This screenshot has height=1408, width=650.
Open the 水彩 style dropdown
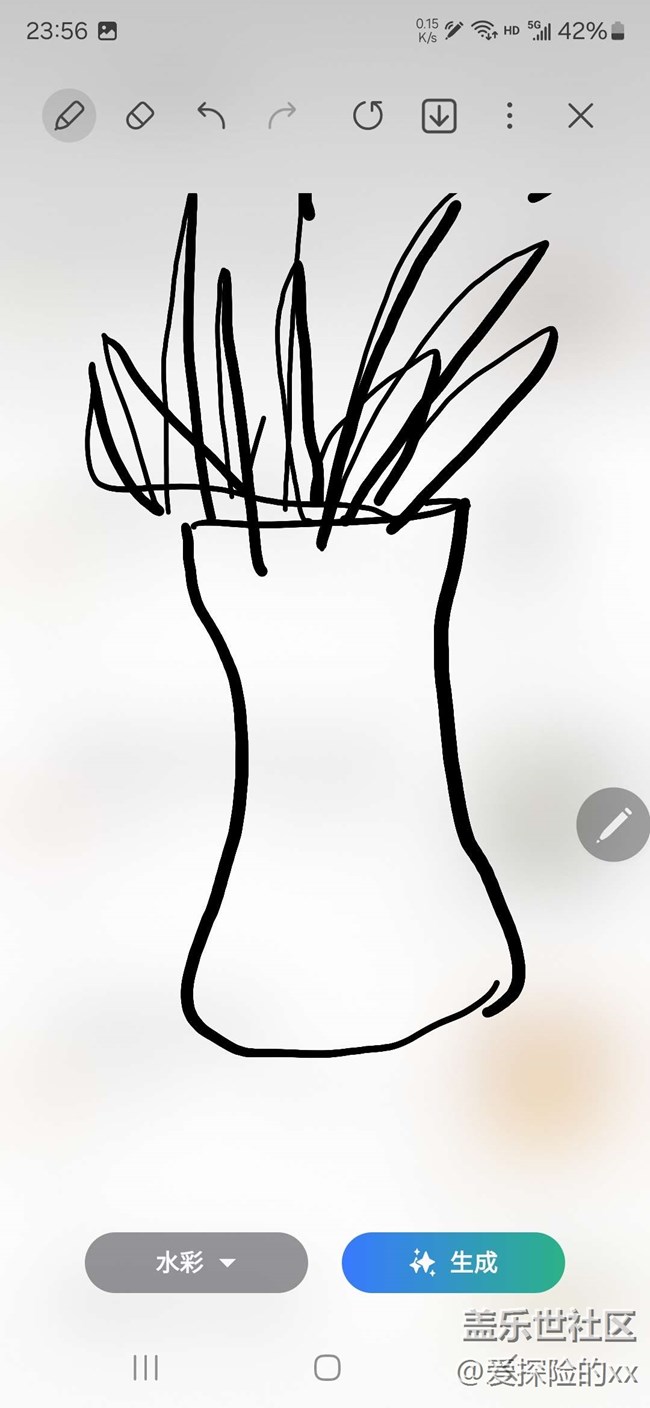pos(196,1263)
